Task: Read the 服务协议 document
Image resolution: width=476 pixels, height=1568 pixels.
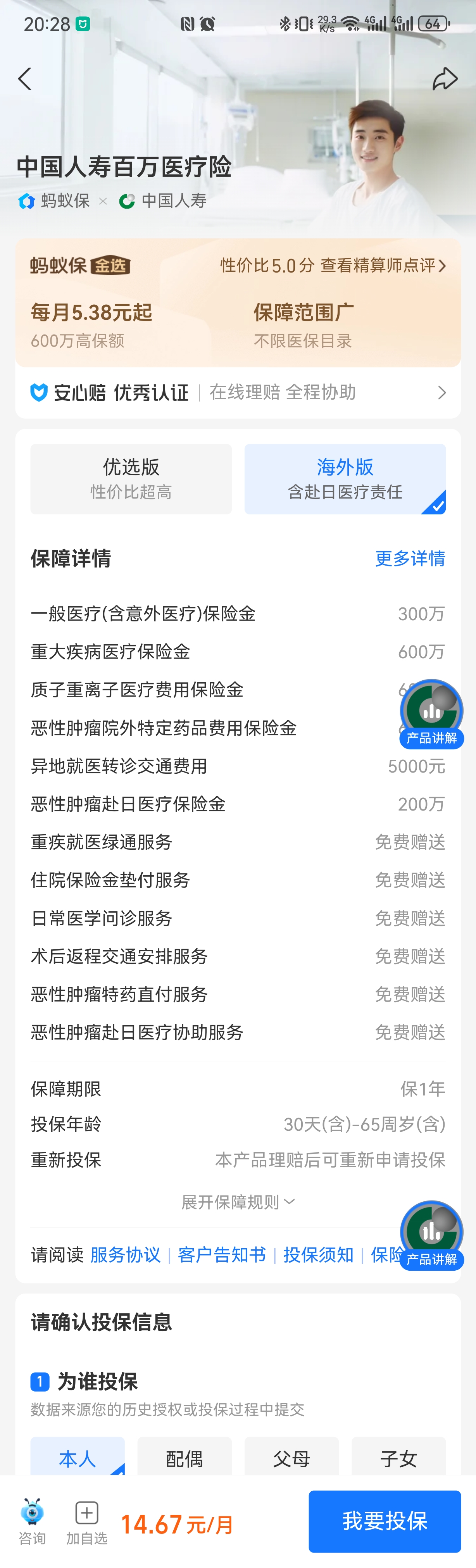Action: [x=125, y=1254]
